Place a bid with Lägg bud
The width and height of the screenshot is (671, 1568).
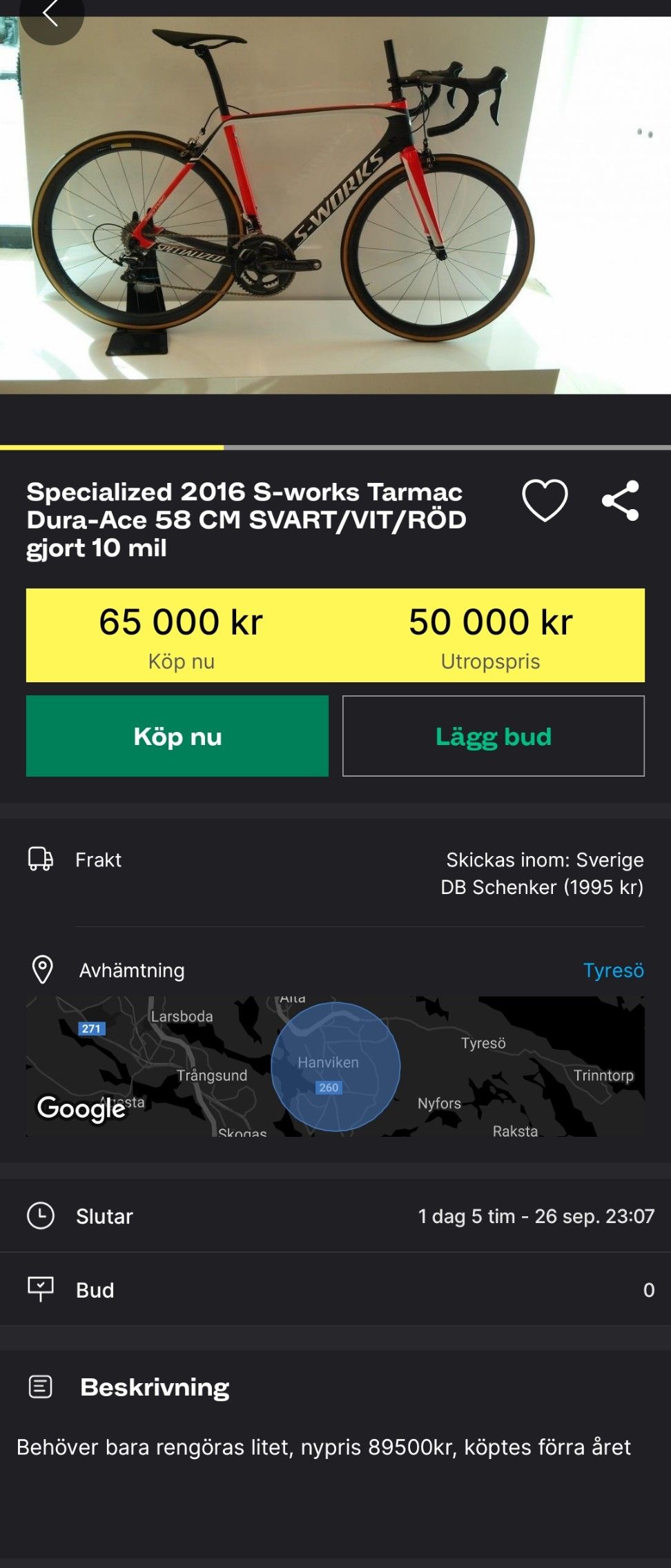pos(493,736)
